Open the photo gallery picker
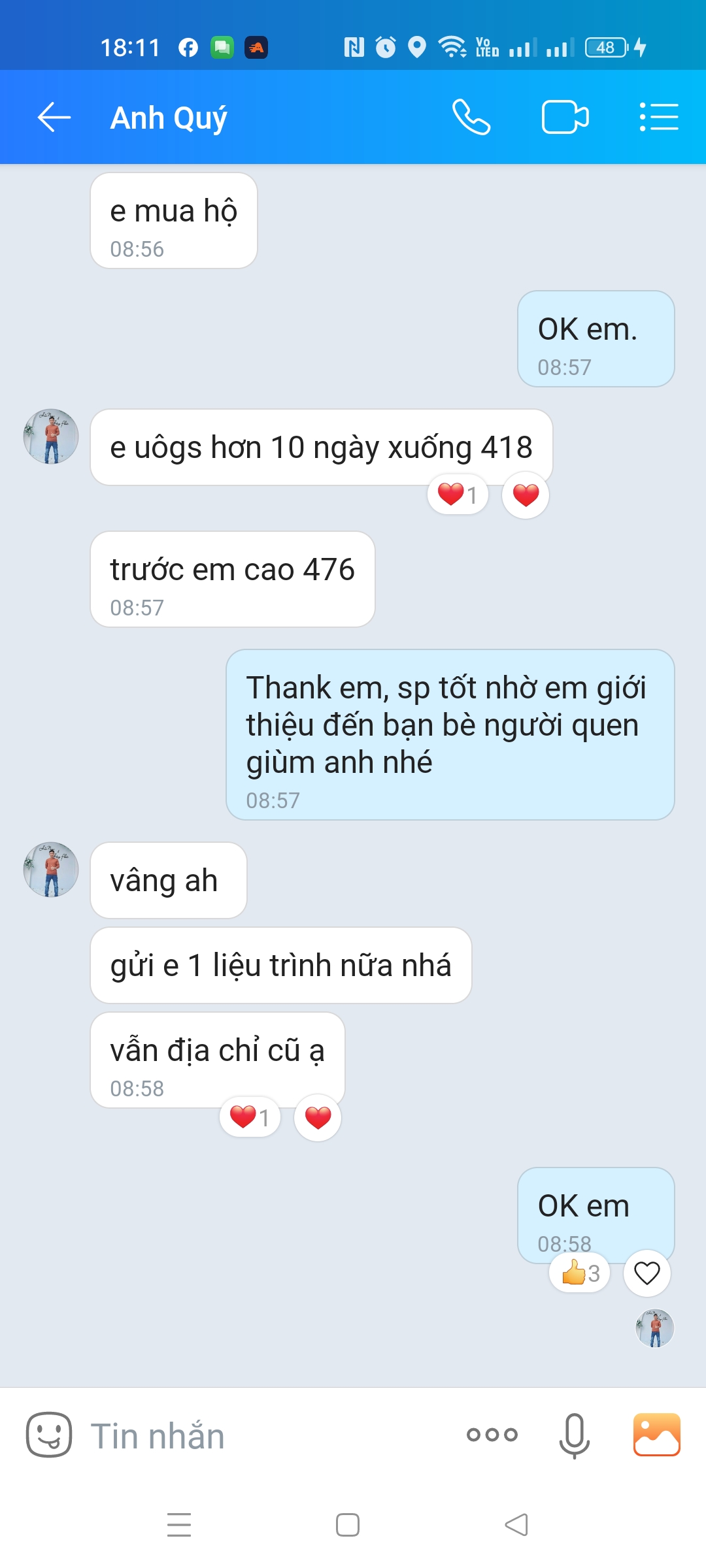 (x=656, y=1435)
